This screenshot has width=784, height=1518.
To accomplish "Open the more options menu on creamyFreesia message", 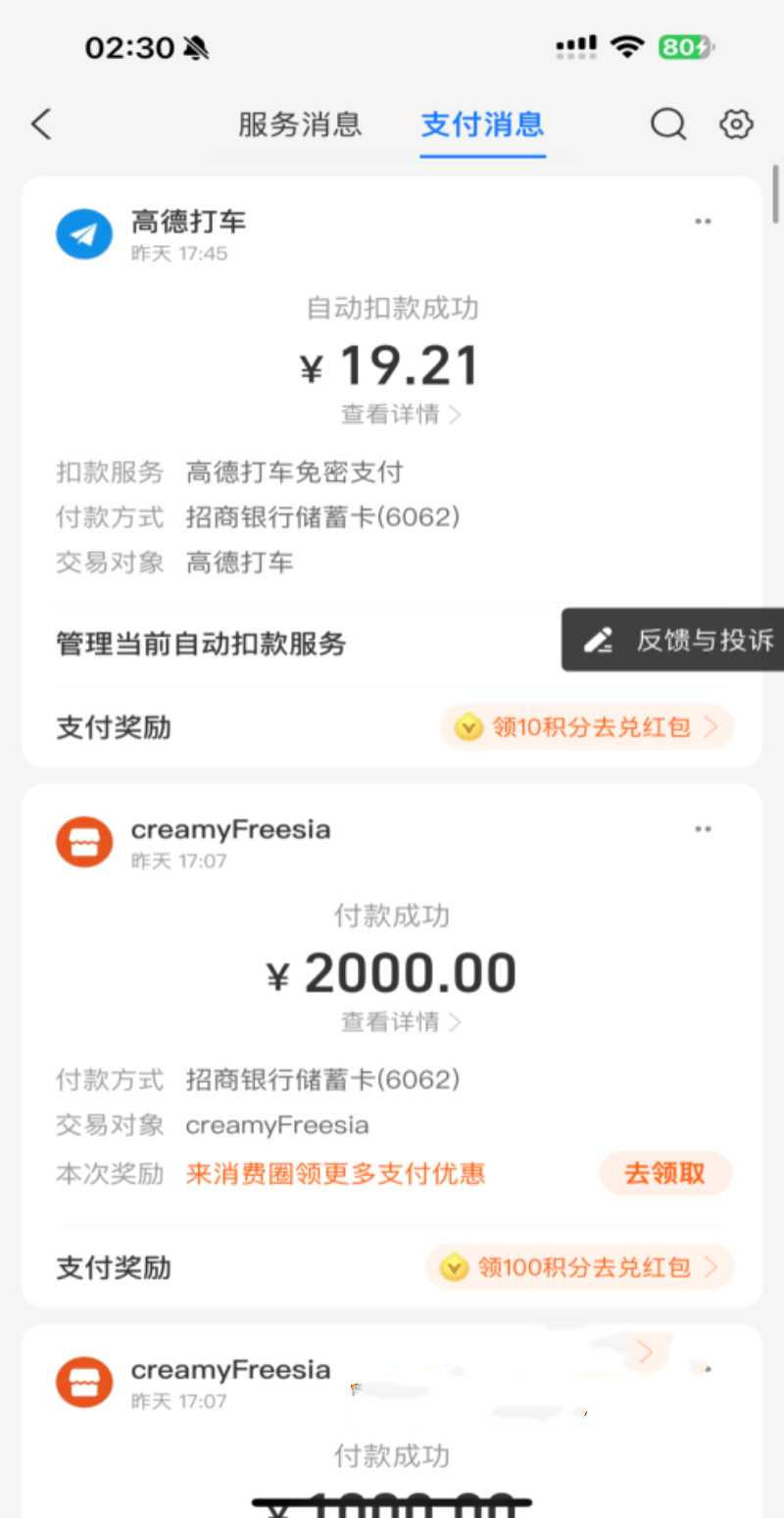I will (703, 828).
